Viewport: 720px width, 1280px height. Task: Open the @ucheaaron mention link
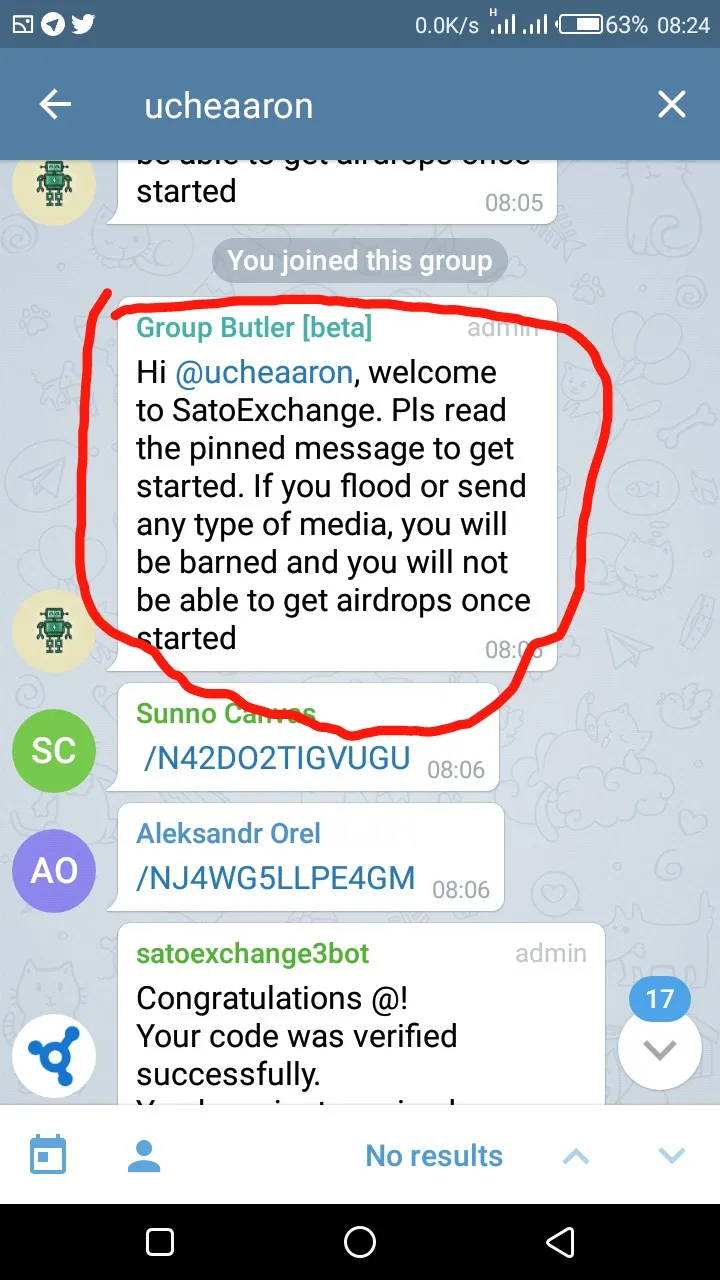point(264,372)
